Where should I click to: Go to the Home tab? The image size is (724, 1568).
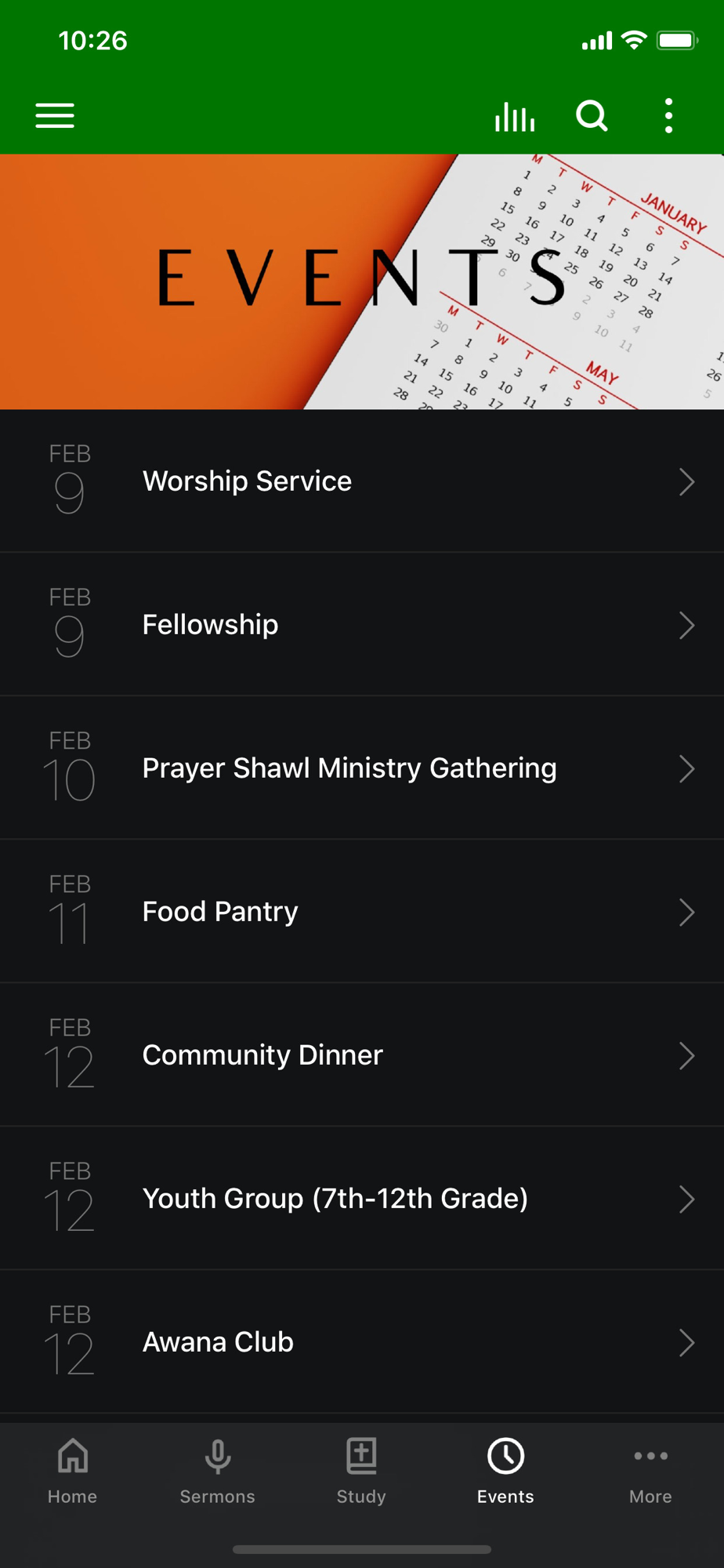pyautogui.click(x=72, y=1472)
